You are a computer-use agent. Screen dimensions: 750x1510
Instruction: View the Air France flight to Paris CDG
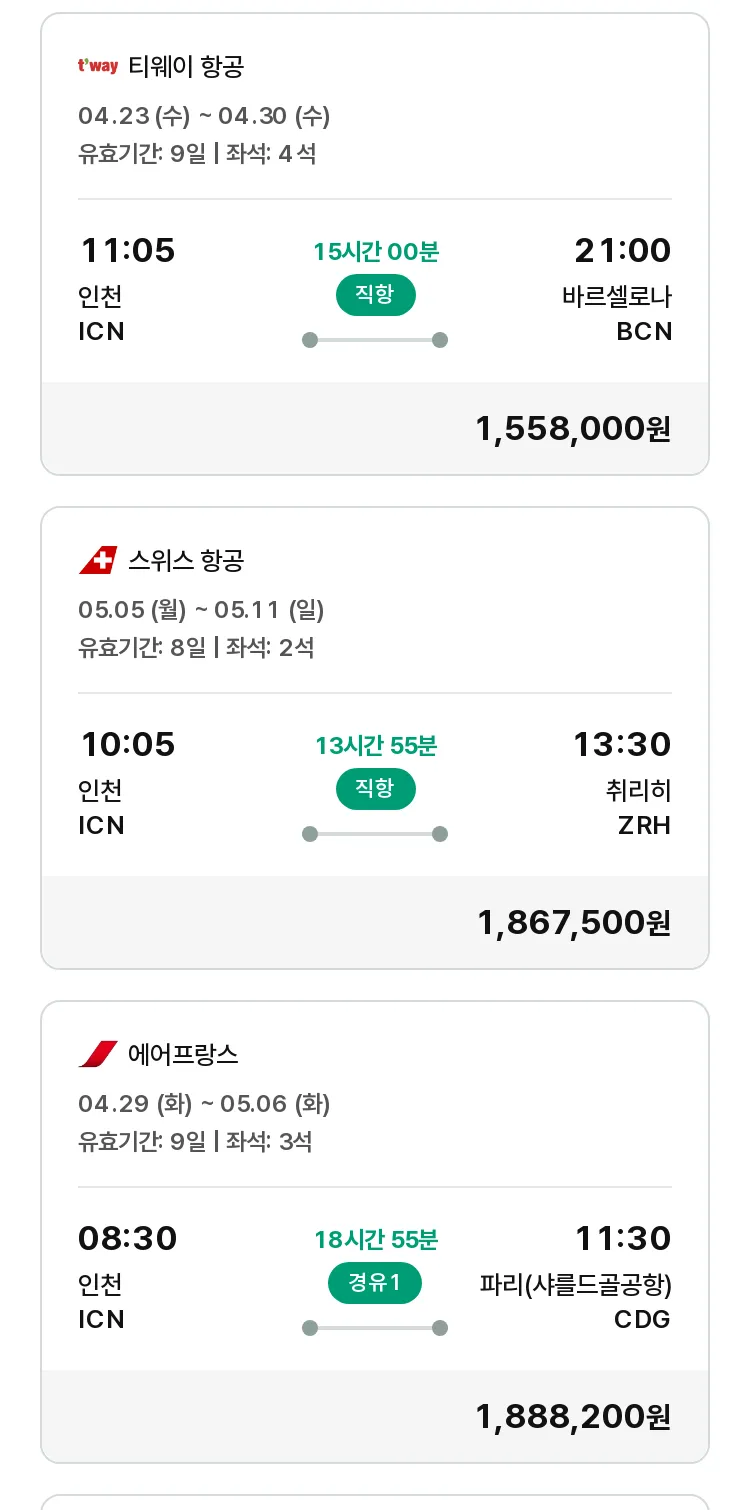375,1232
